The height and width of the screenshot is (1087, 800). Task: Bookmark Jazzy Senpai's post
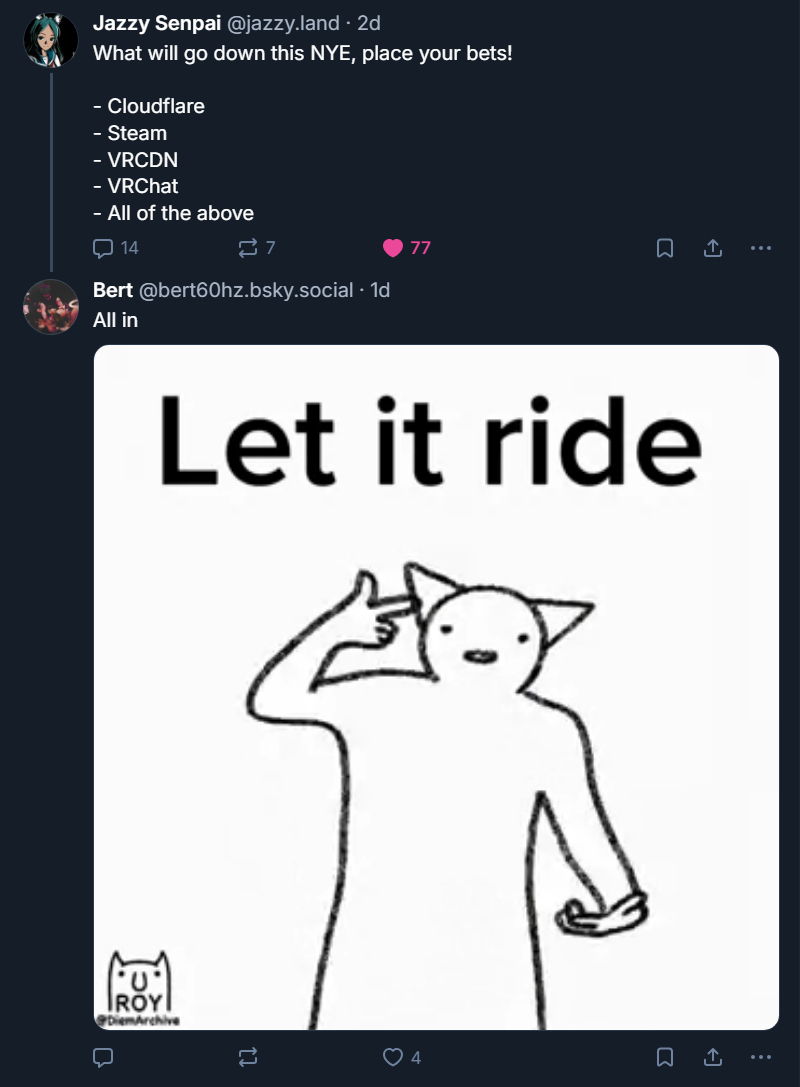pos(664,247)
